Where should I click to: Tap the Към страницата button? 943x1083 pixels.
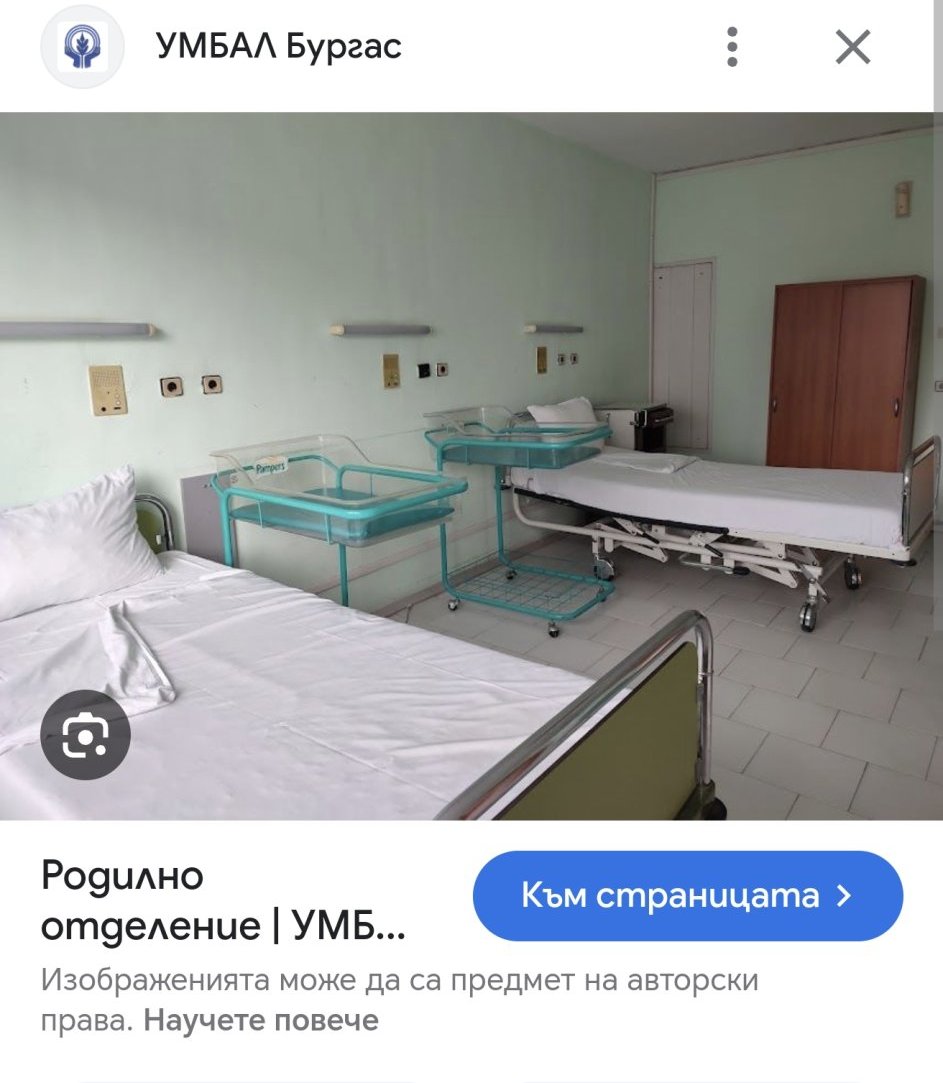pos(687,896)
